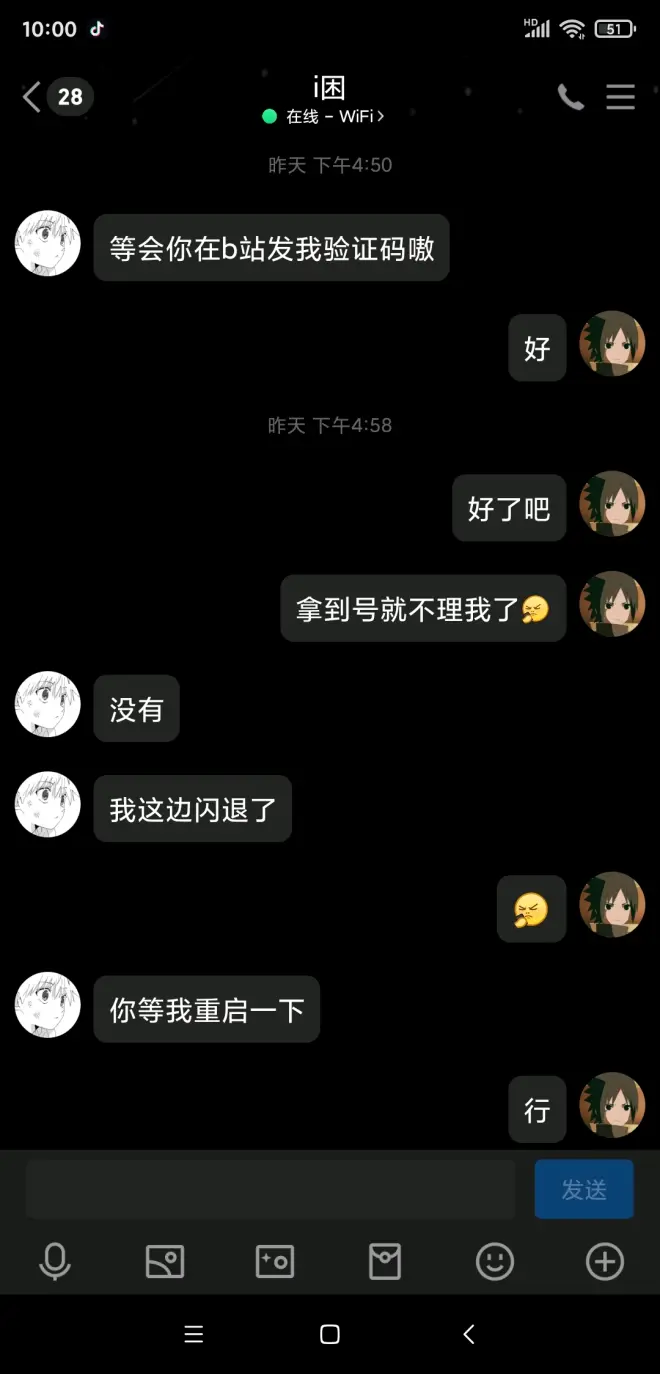Open the photo gallery picker
This screenshot has width=660, height=1374.
(165, 1262)
